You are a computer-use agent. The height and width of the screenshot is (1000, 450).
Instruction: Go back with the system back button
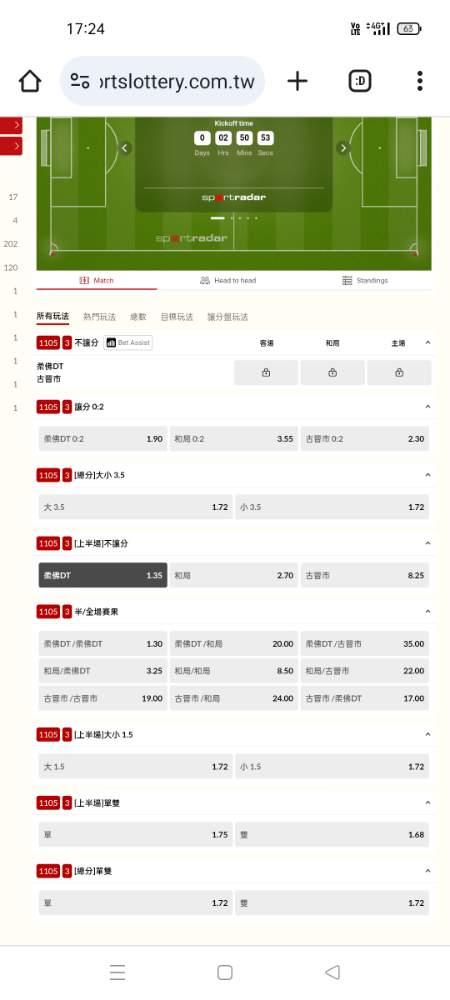[332, 972]
